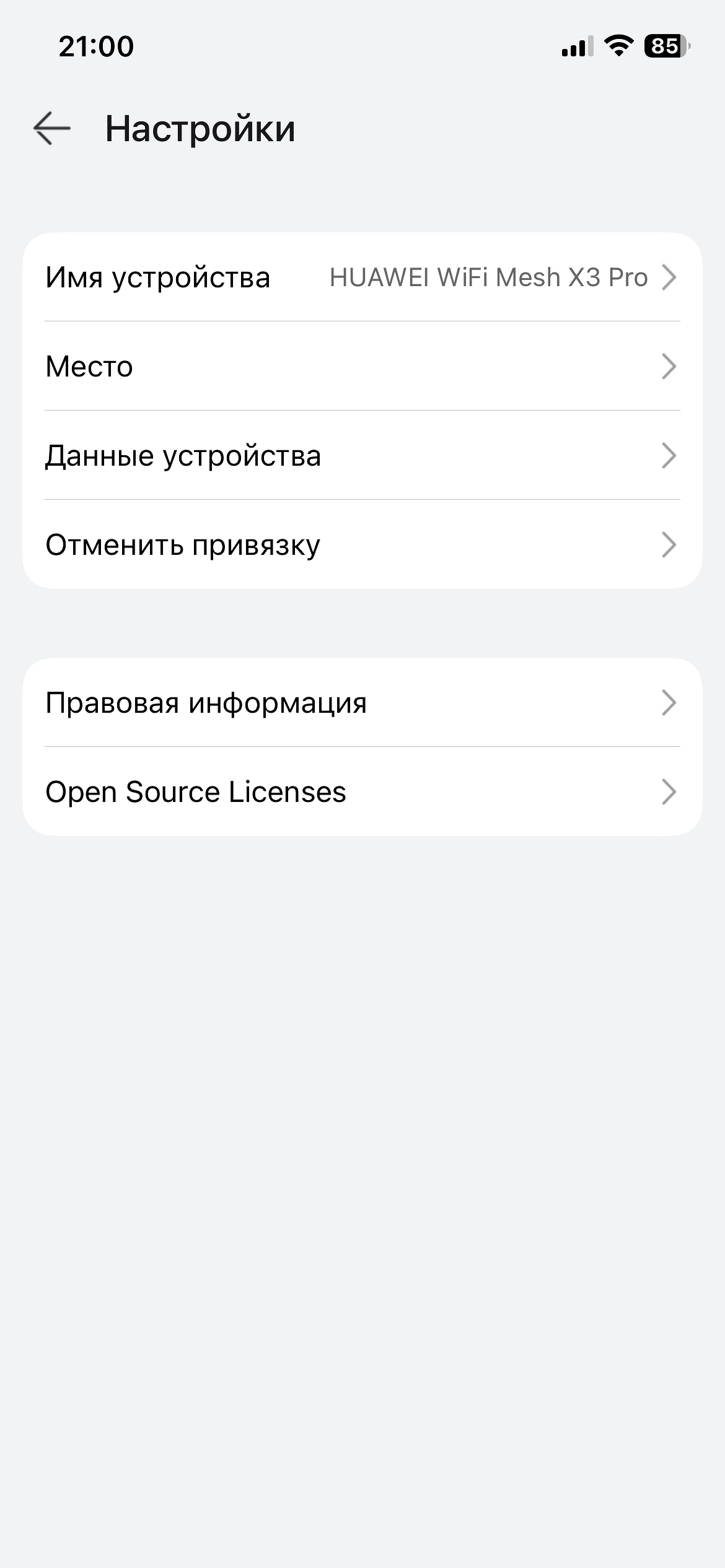This screenshot has height=1568, width=725.
Task: Open the Место setting
Action: click(x=362, y=366)
